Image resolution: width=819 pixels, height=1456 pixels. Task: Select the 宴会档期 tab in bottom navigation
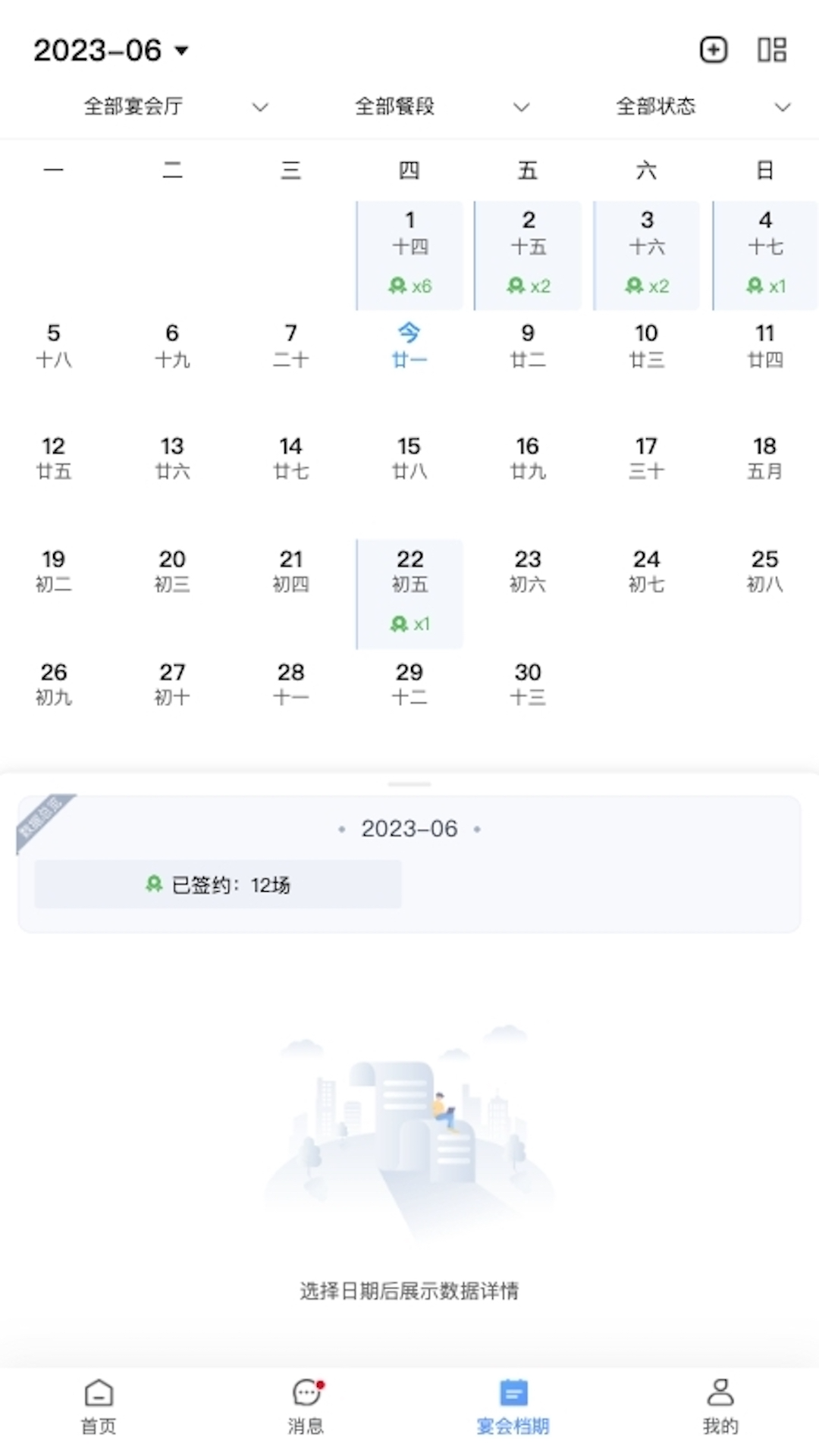point(513,1407)
